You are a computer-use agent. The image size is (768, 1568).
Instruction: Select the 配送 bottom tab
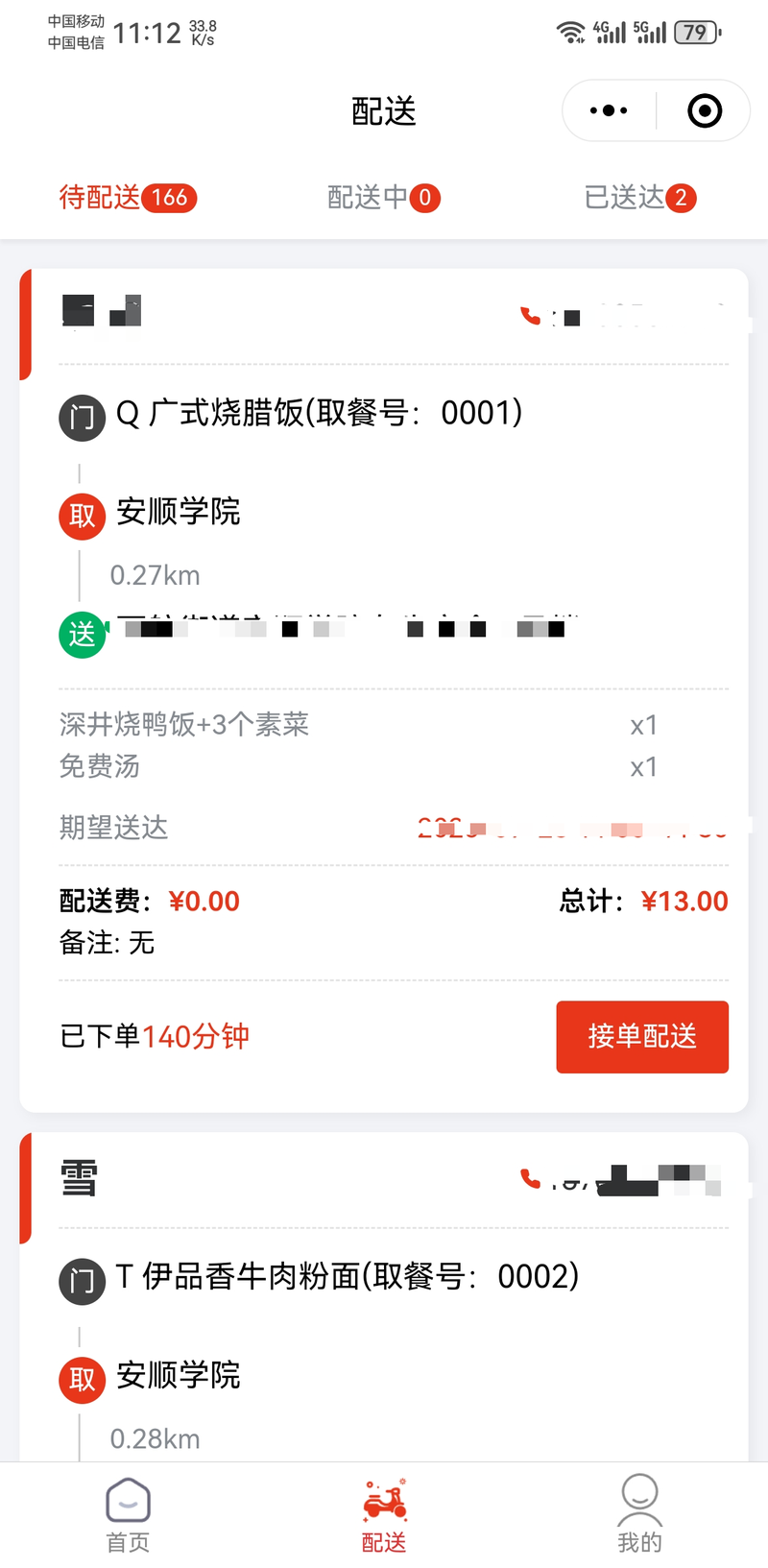tap(384, 1514)
